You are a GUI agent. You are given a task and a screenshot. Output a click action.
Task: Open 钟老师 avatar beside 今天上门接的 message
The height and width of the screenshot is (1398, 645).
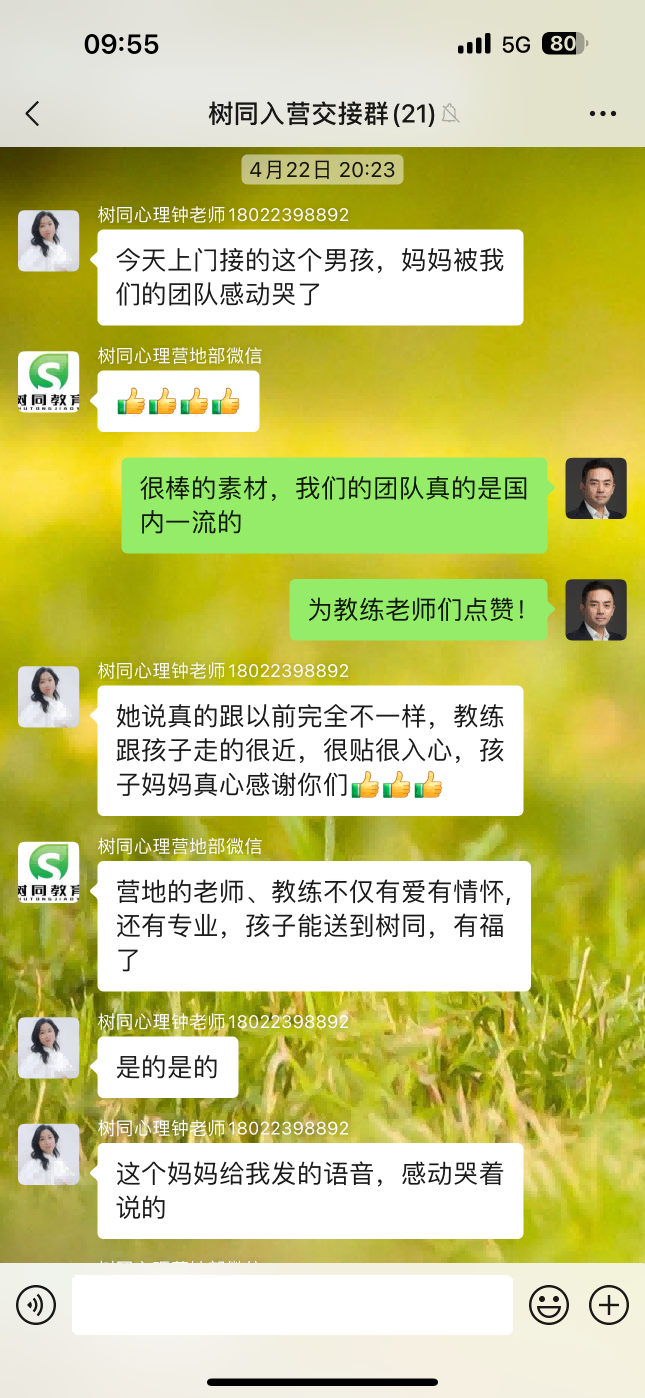click(x=49, y=241)
